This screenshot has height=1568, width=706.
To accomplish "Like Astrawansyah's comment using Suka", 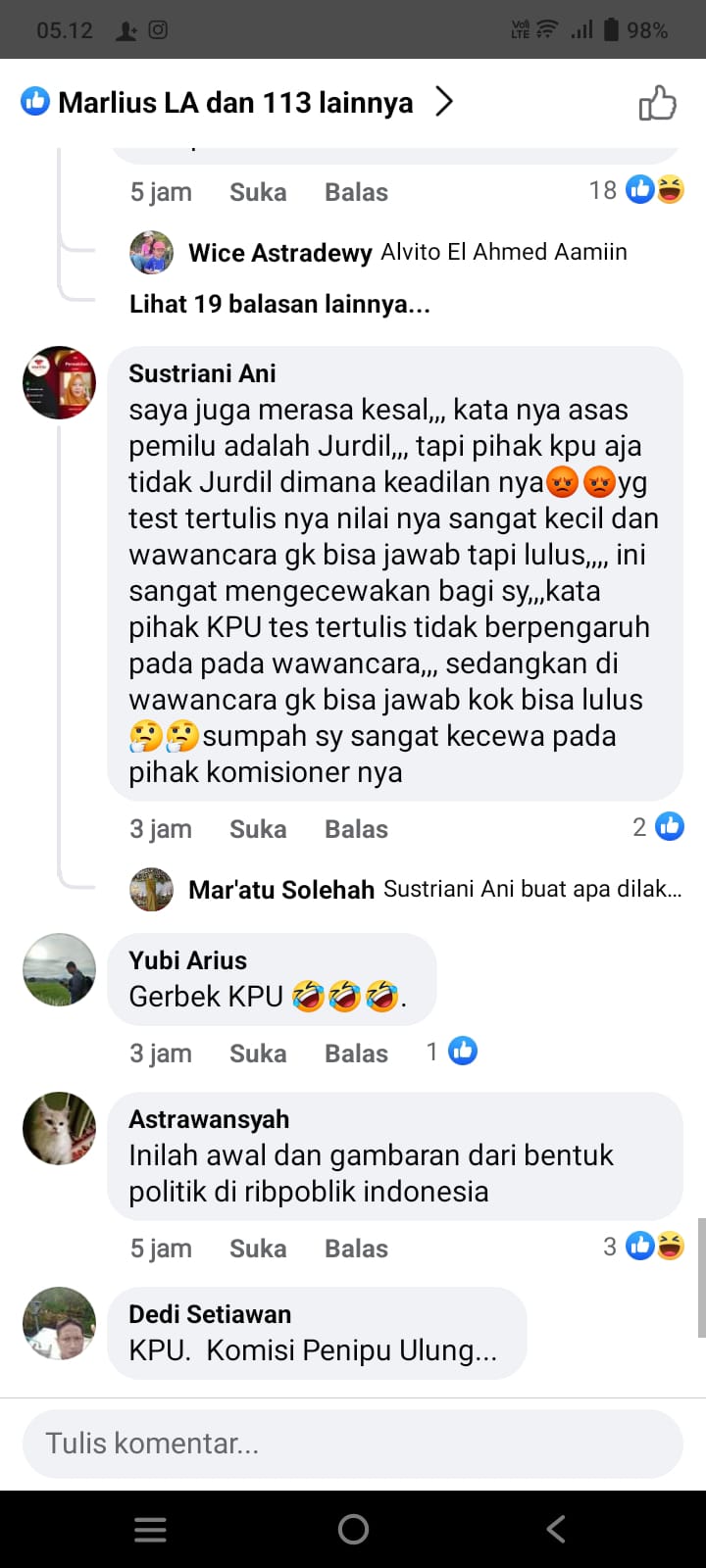I will tap(258, 1249).
